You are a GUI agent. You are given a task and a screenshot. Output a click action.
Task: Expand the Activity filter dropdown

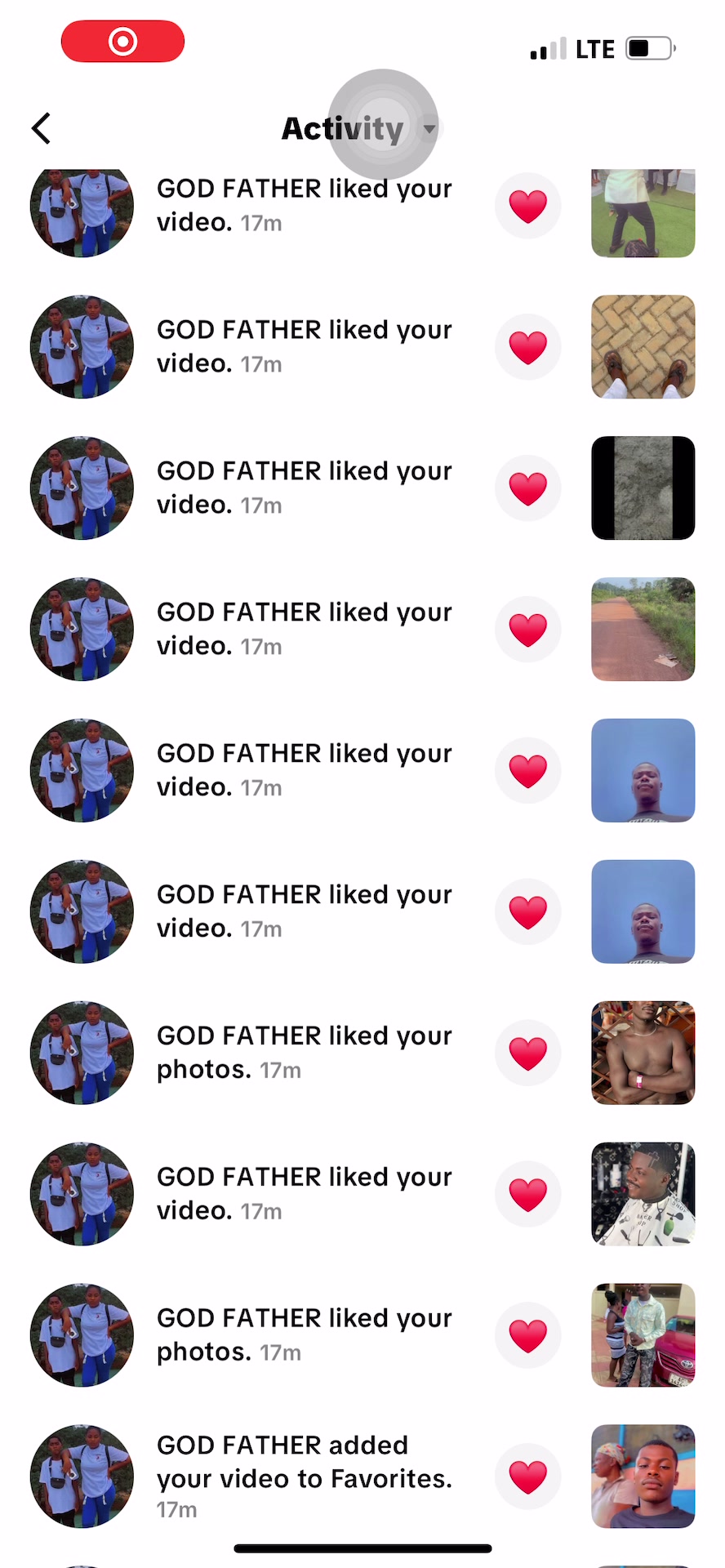pos(429,128)
